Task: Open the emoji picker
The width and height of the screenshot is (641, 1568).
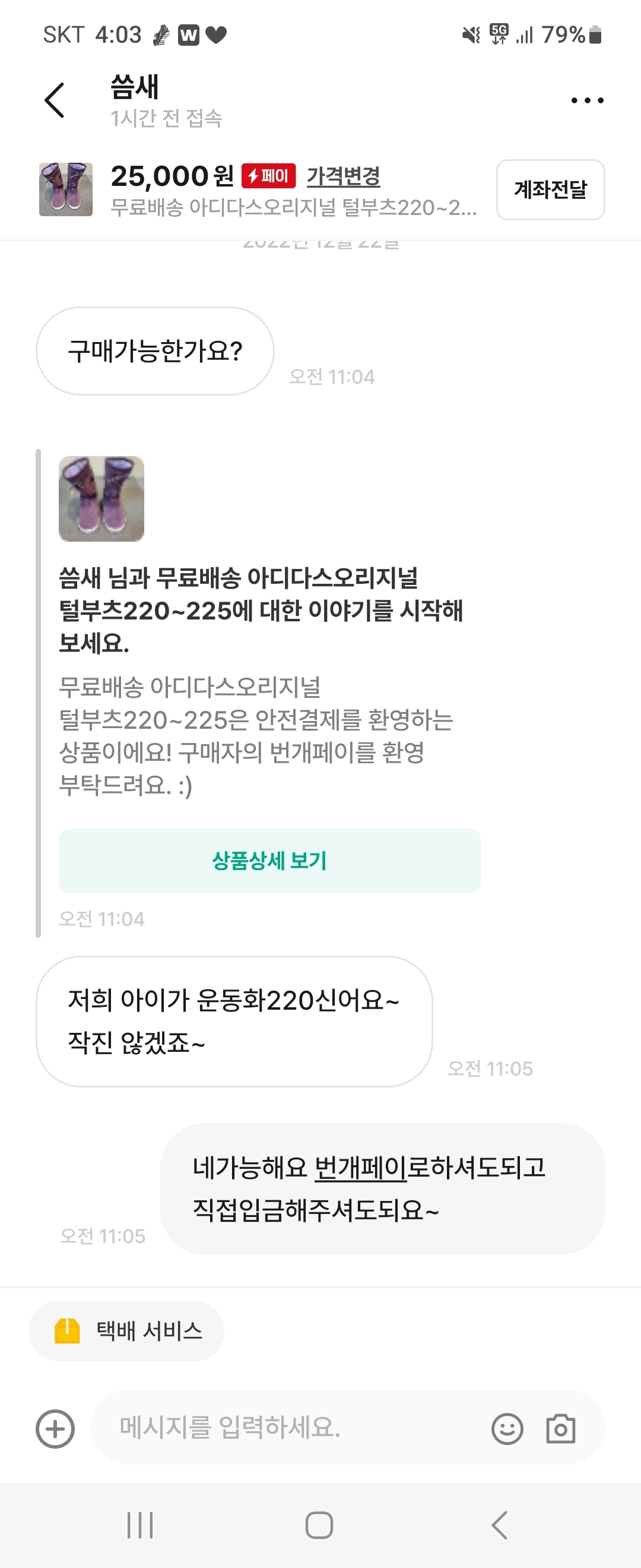Action: (507, 1428)
